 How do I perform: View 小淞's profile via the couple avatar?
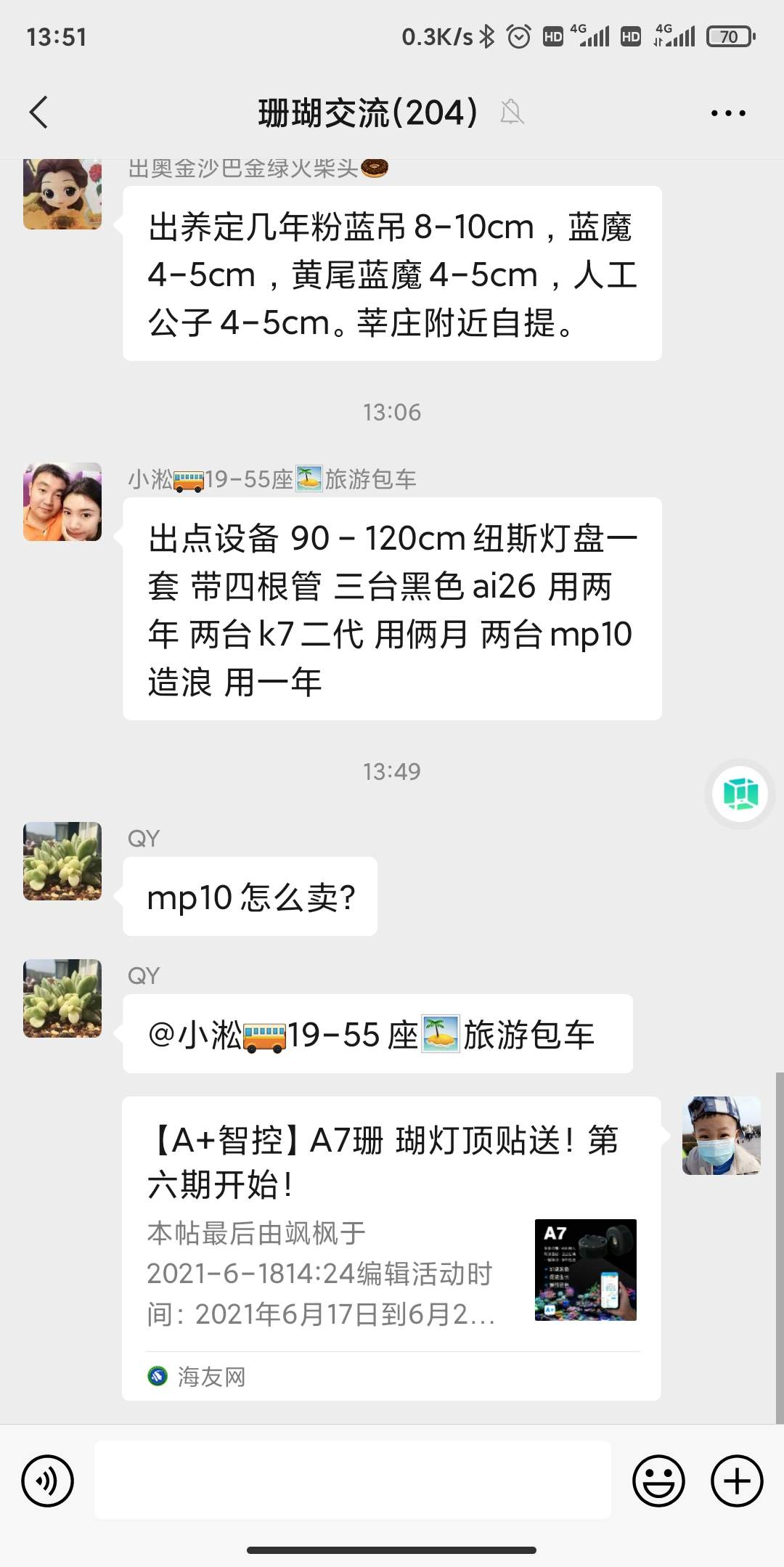62,502
